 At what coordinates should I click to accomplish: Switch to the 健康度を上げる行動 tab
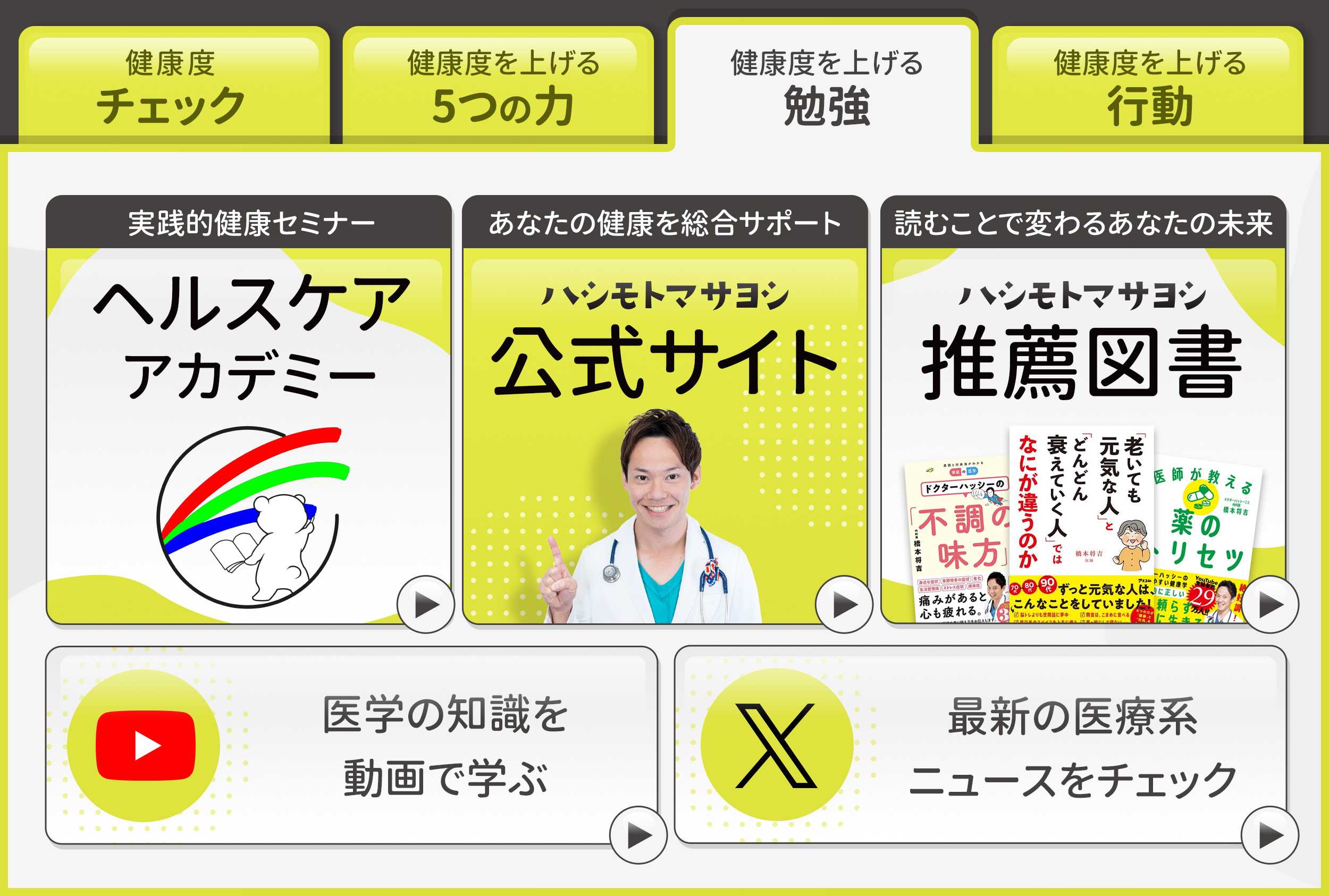tap(1148, 86)
